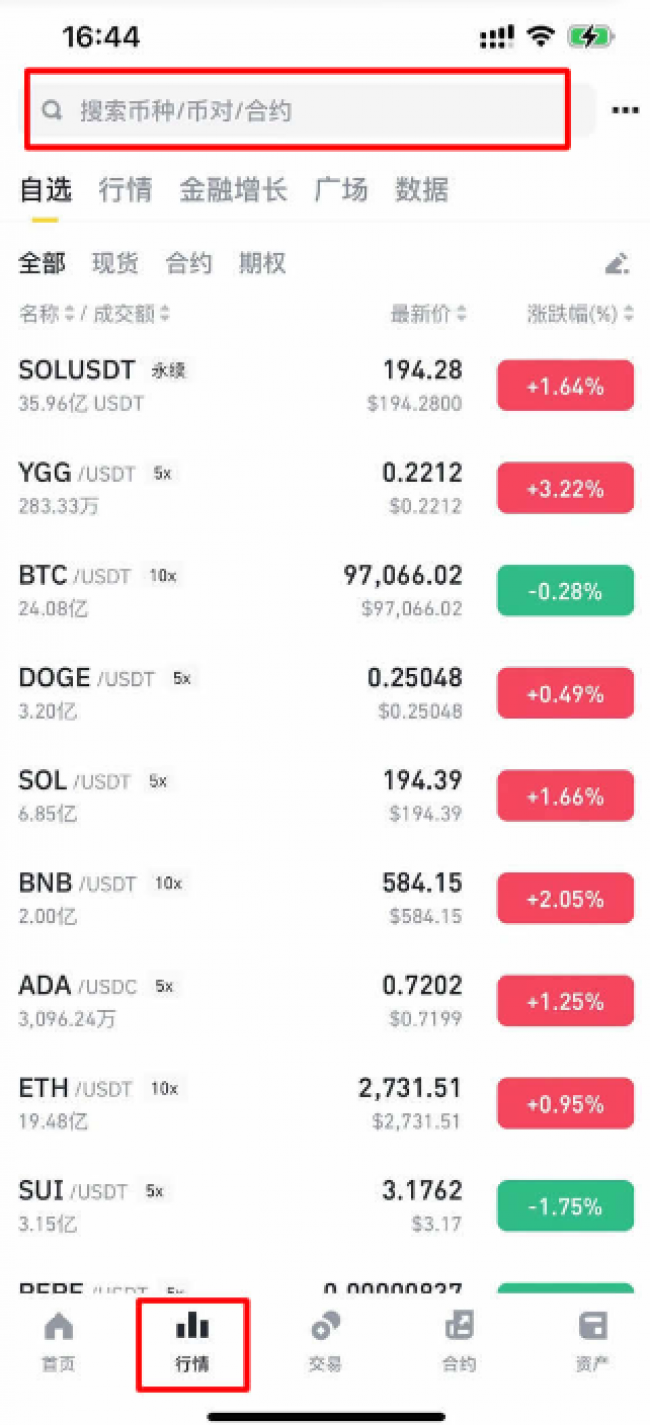The width and height of the screenshot is (650, 1425).
Task: Select the 期权 filter
Action: pyautogui.click(x=262, y=263)
